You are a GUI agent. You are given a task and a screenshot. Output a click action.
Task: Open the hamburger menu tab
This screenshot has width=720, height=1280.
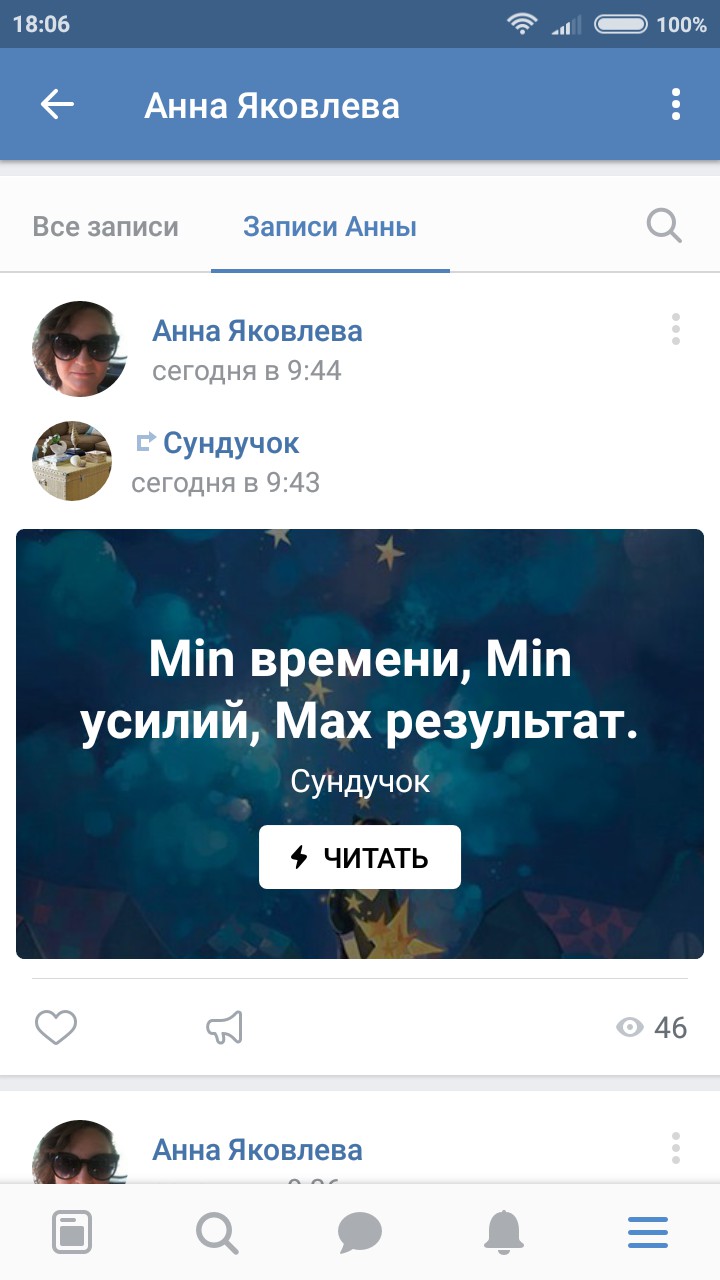point(648,1232)
